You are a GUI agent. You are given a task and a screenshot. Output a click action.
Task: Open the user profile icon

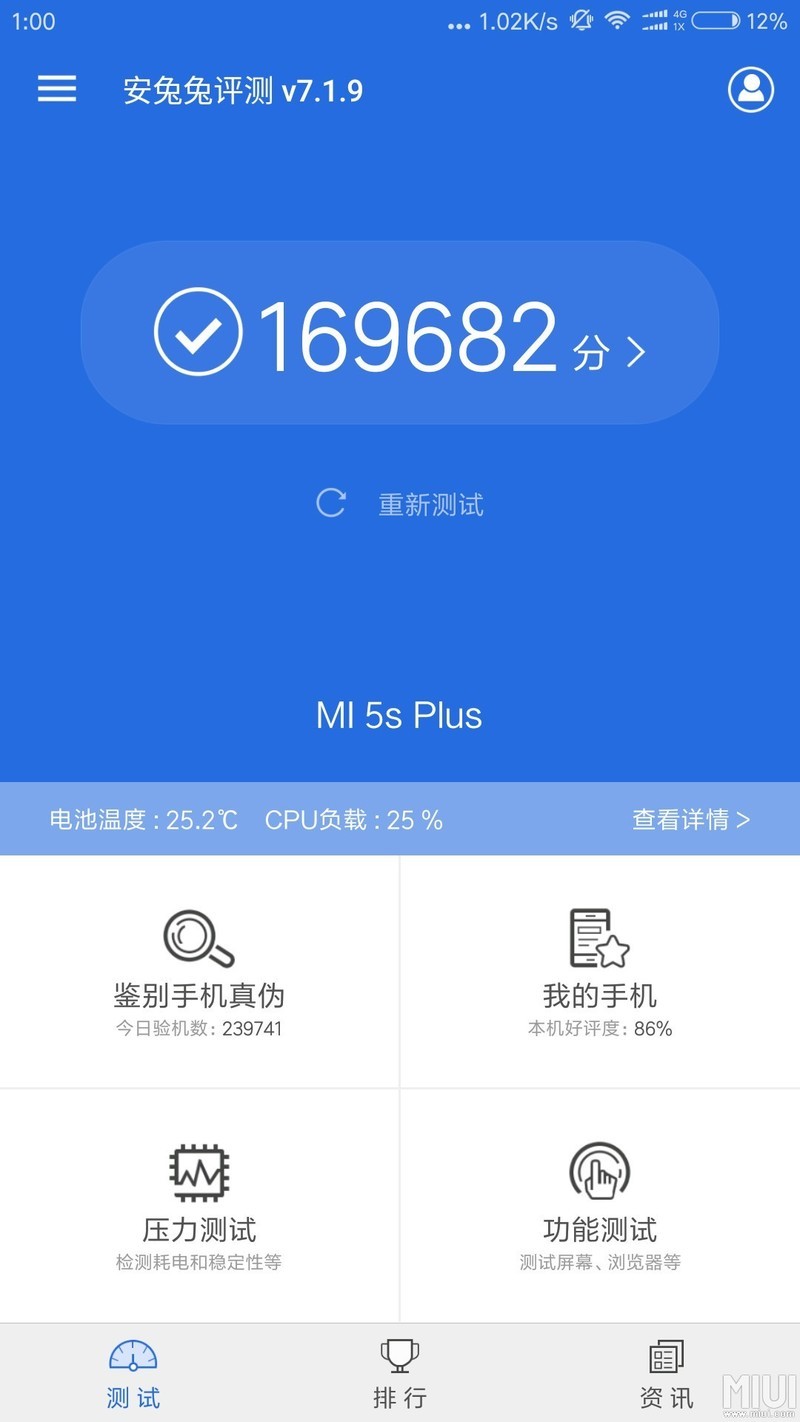(750, 90)
